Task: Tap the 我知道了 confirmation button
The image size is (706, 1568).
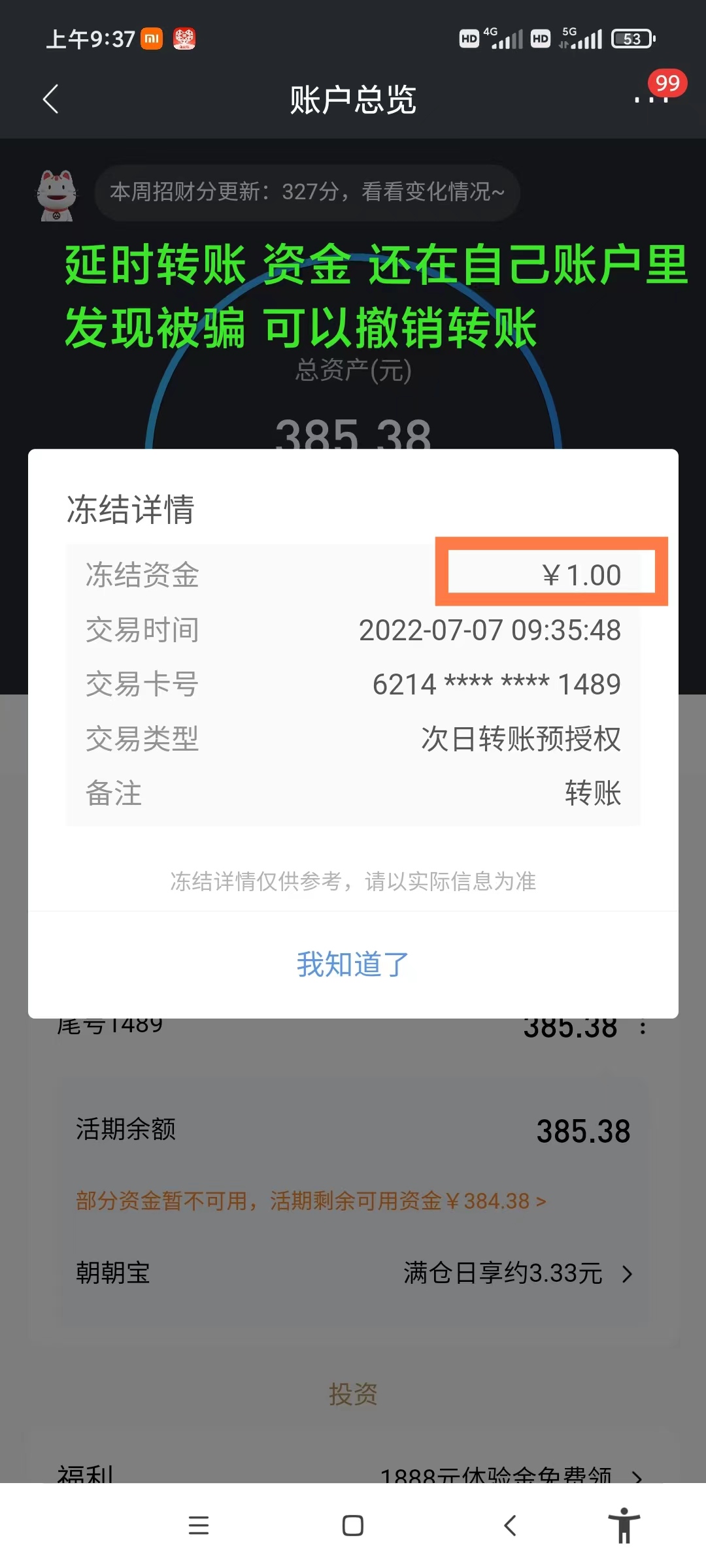Action: (x=353, y=962)
